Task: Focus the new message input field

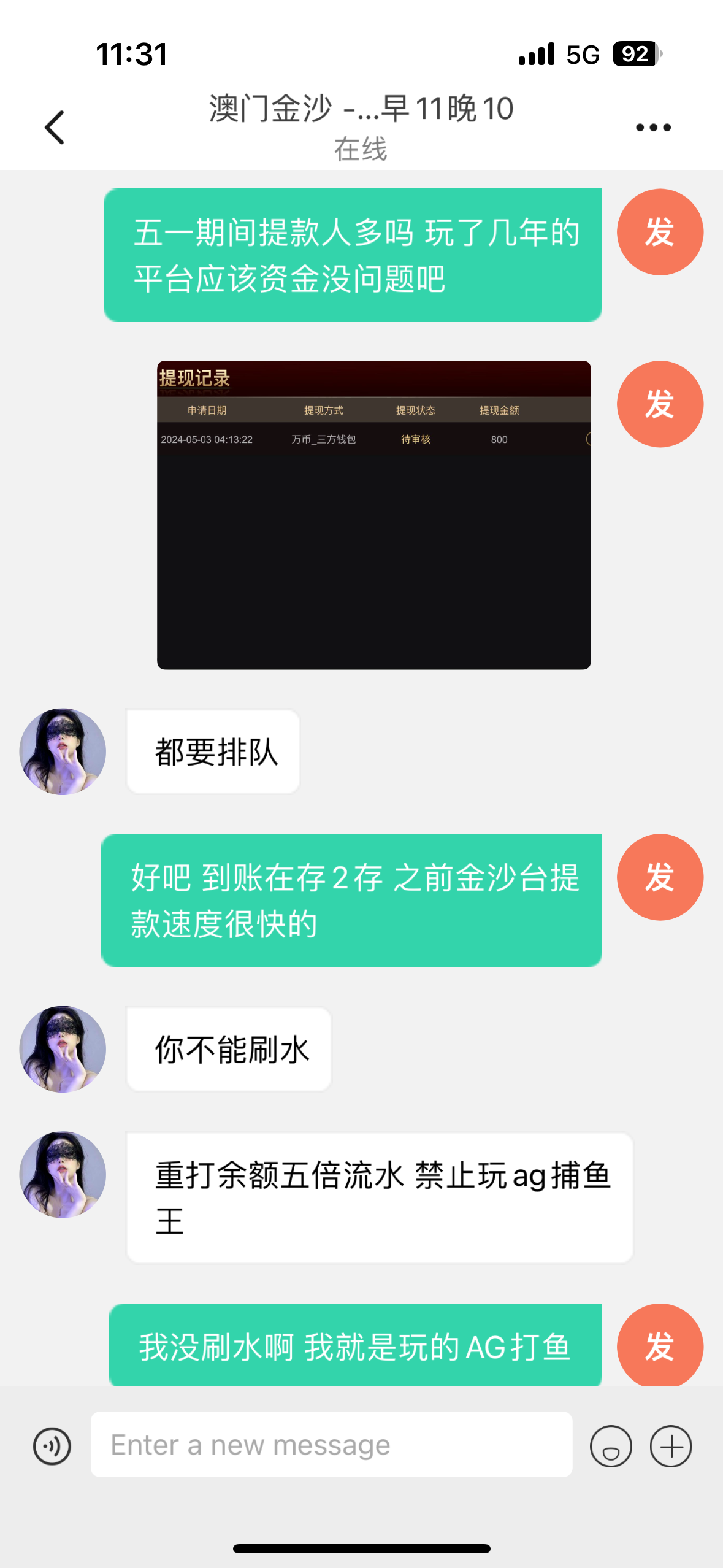Action: (331, 1445)
